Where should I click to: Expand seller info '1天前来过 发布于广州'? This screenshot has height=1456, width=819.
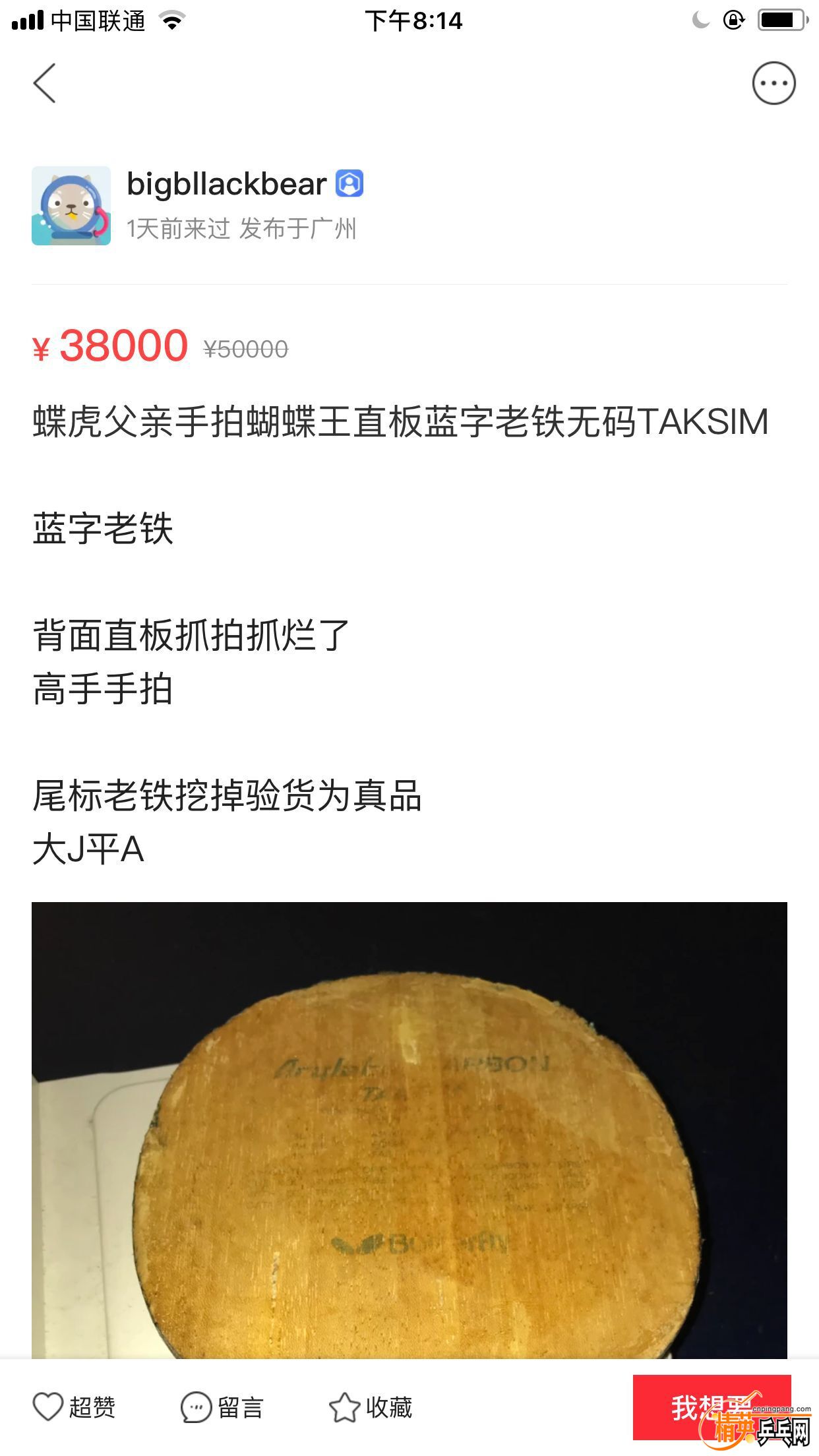(x=242, y=229)
